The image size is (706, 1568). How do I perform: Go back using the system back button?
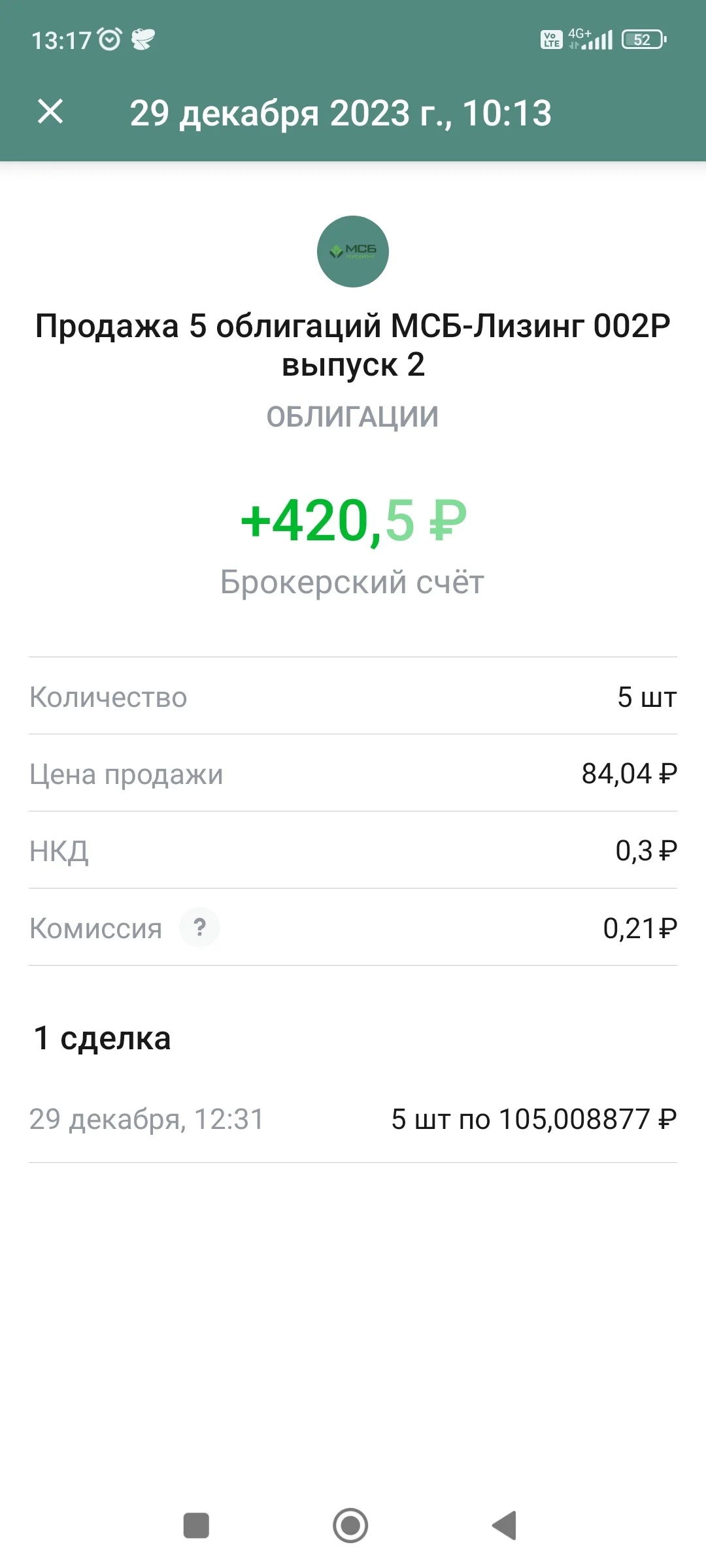click(505, 1526)
